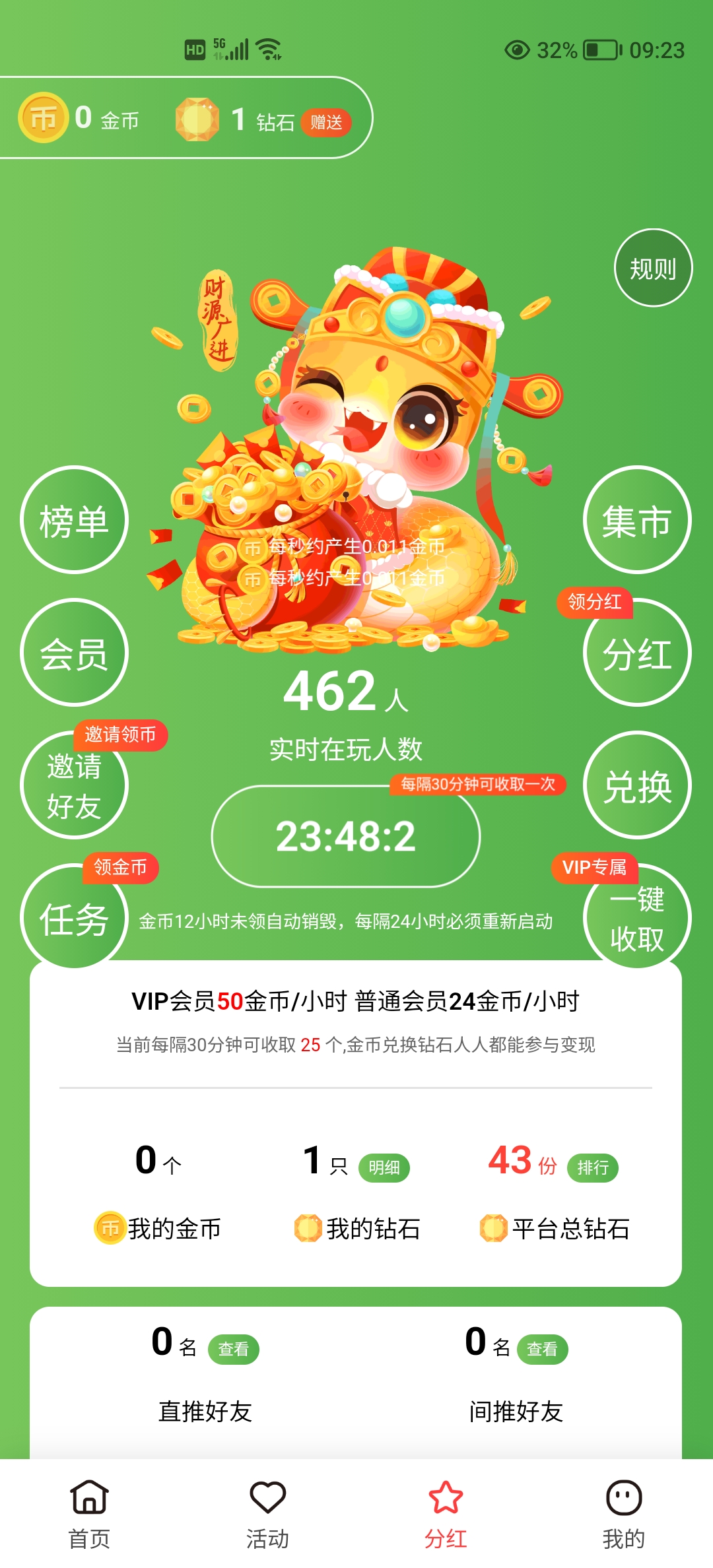The width and height of the screenshot is (713, 1568).
Task: Tap 一键收取 to collect all
Action: tap(637, 918)
